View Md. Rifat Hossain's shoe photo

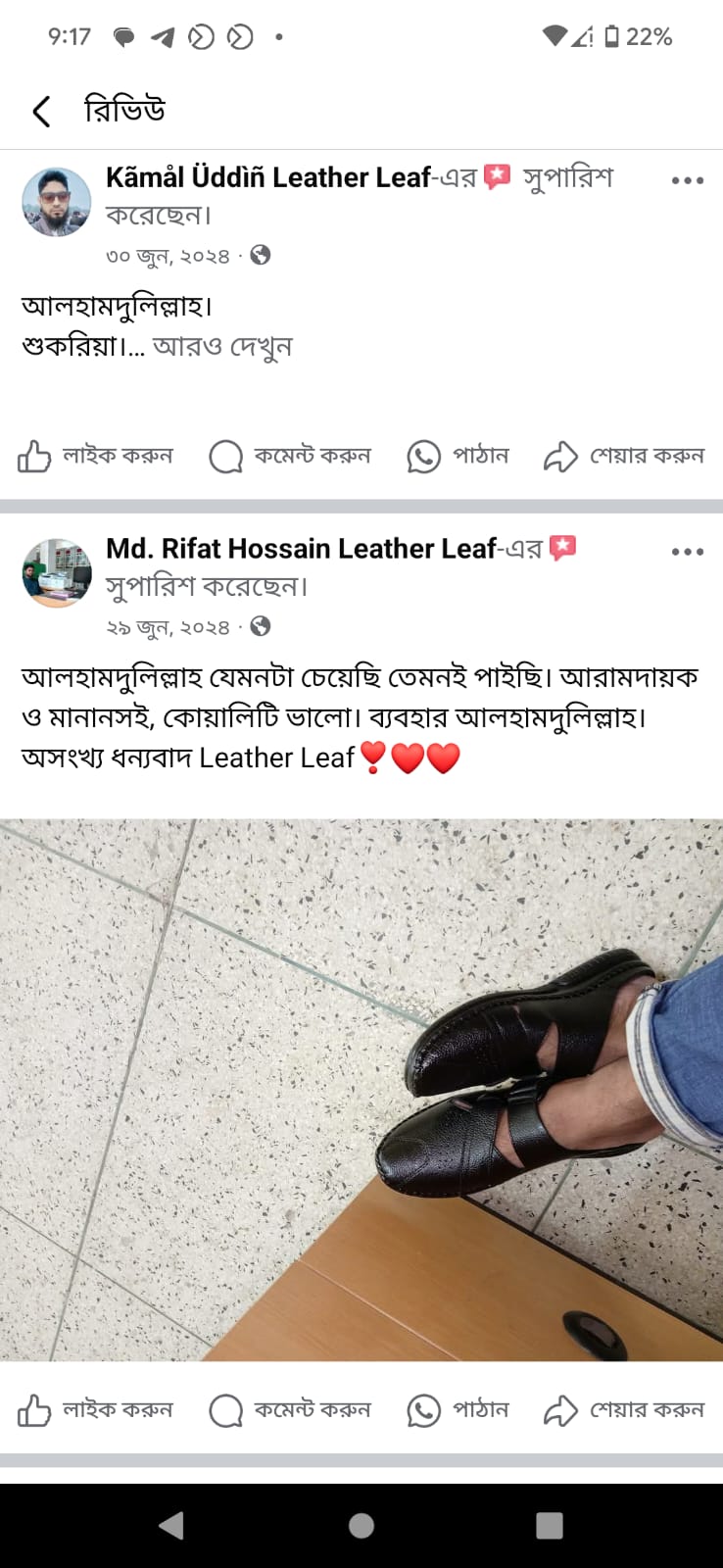[x=361, y=1090]
